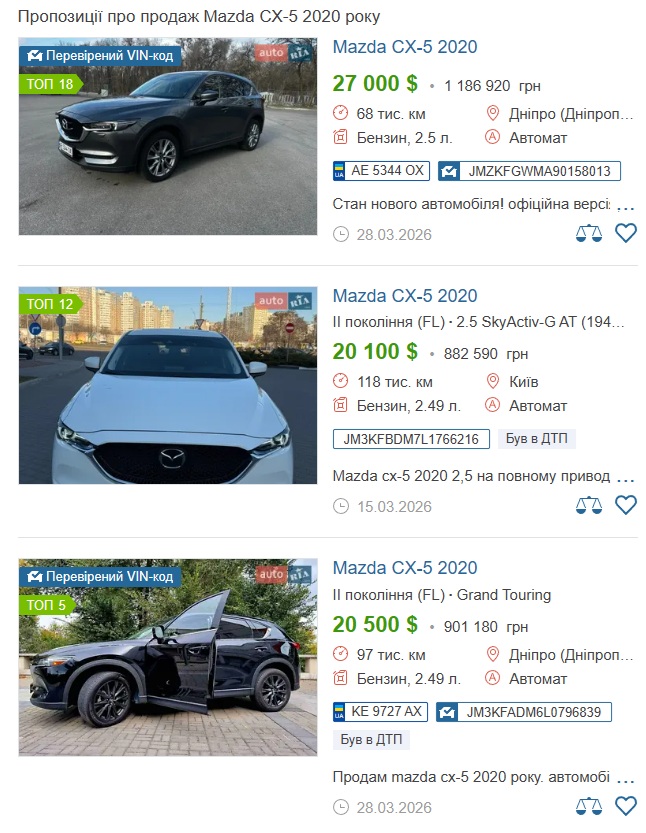Favorite the 20 500 $ Mazda listing

626,806
